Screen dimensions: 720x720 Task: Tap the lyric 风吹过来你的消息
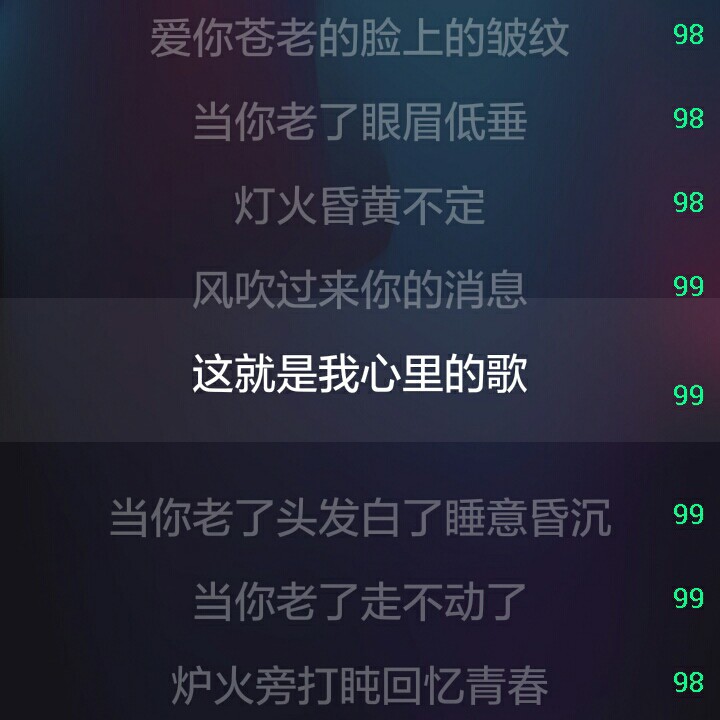coord(360,290)
